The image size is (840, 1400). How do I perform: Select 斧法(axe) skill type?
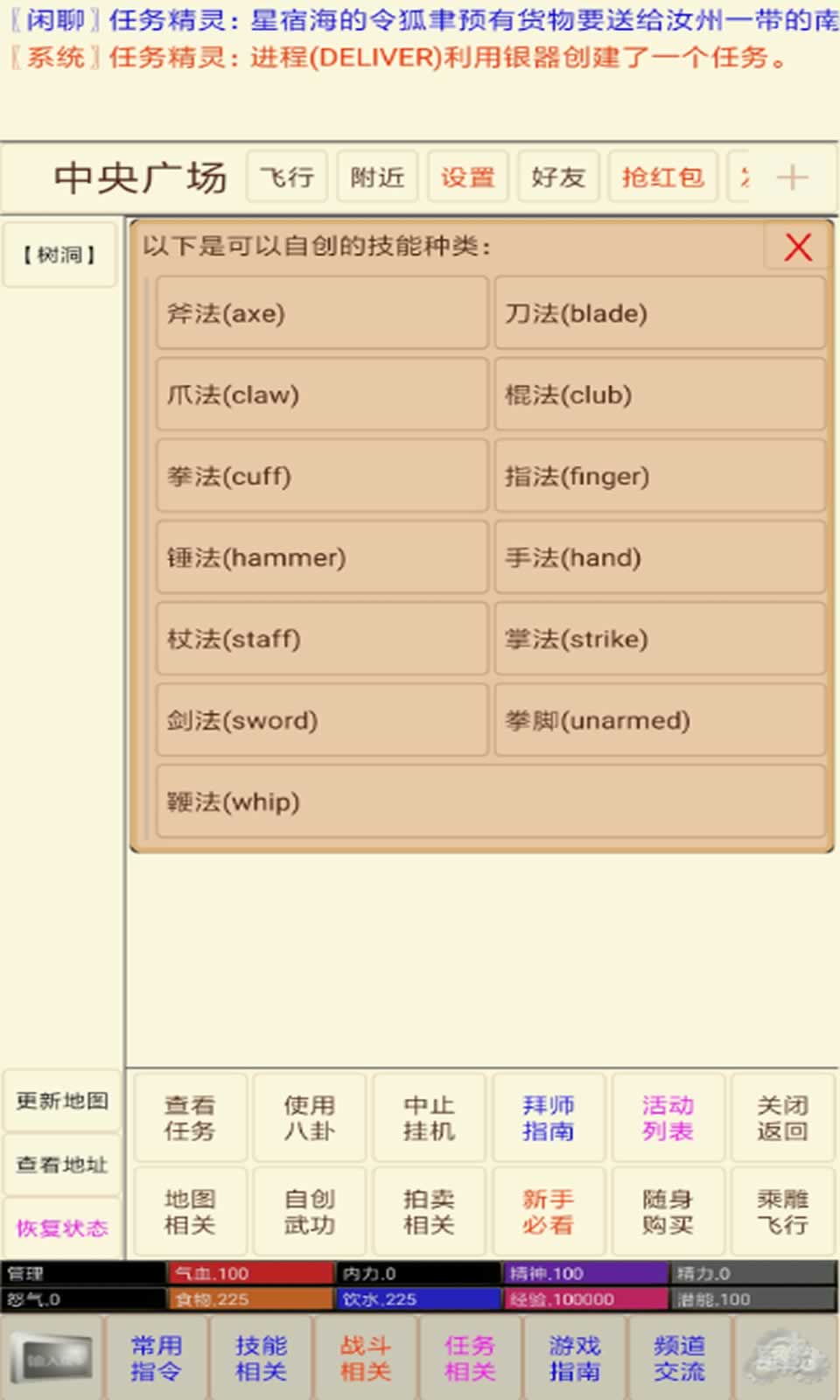point(322,313)
